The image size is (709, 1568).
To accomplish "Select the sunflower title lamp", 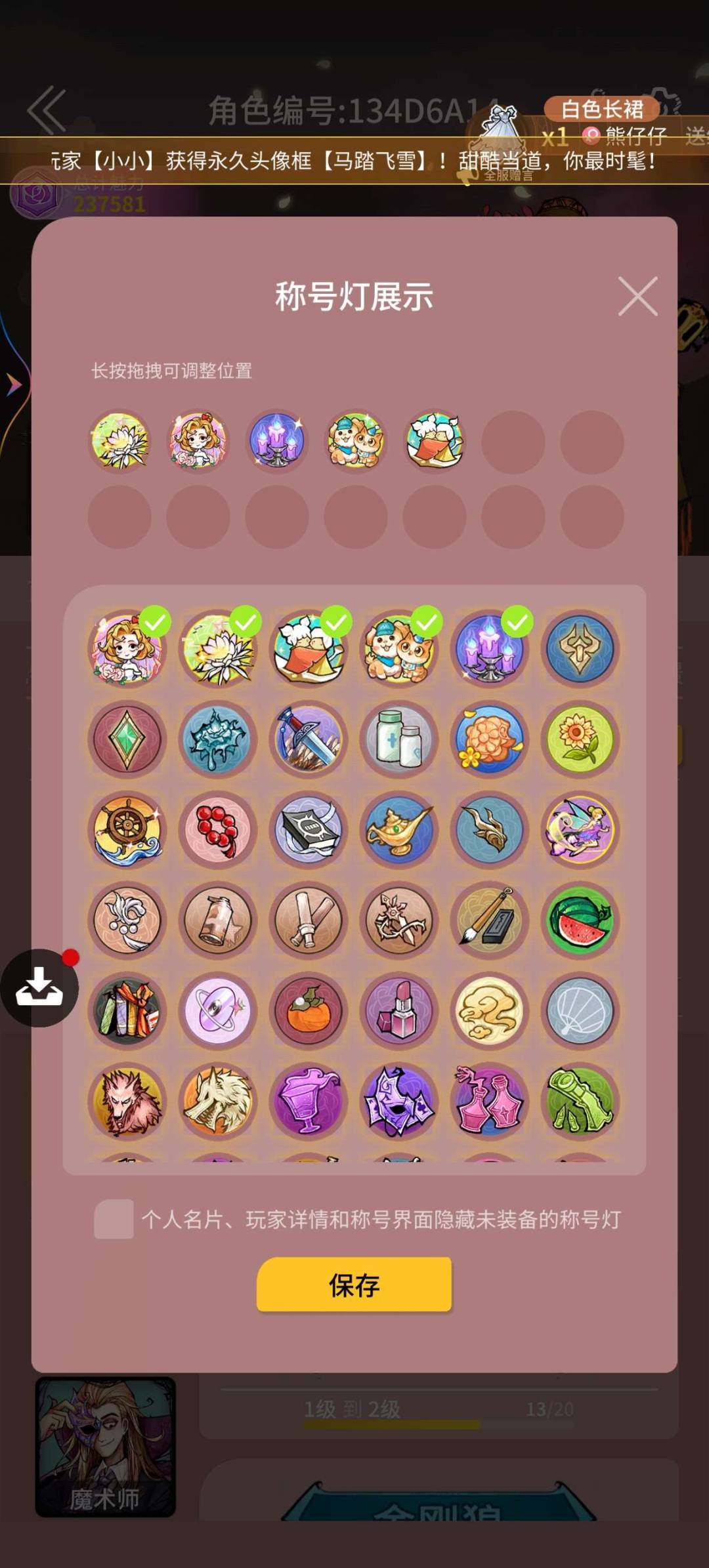I will [x=580, y=739].
